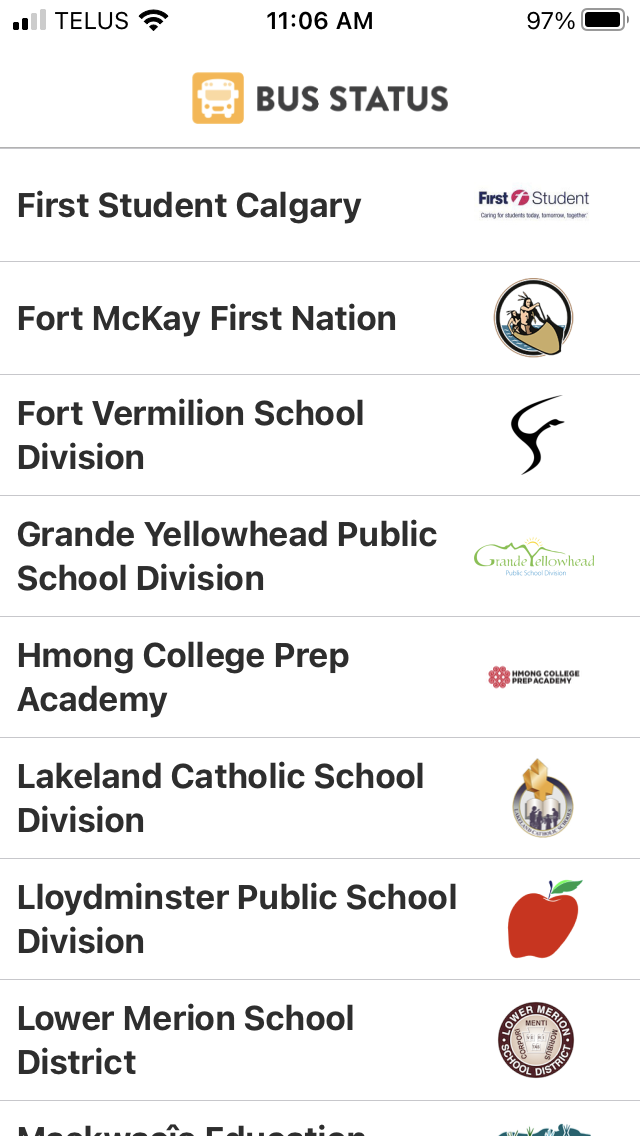The image size is (640, 1136).
Task: Select Fort McKay First Nation
Action: click(320, 319)
